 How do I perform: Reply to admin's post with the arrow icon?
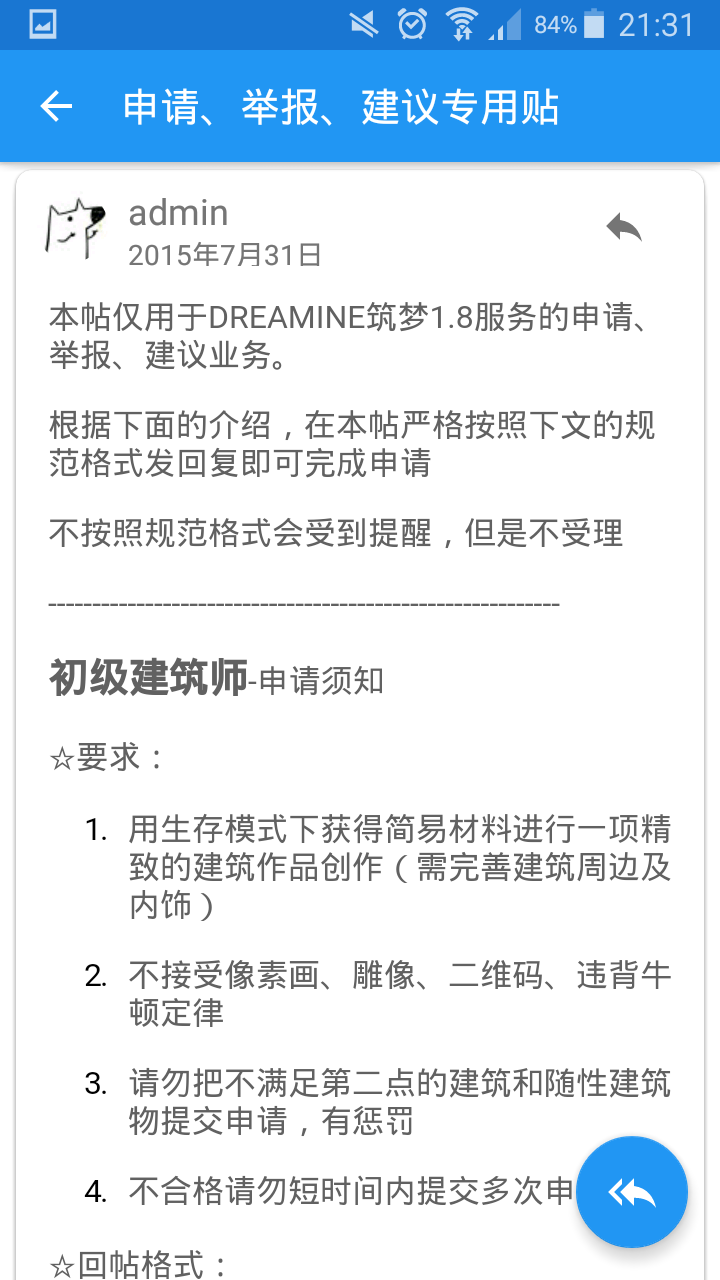click(x=624, y=228)
